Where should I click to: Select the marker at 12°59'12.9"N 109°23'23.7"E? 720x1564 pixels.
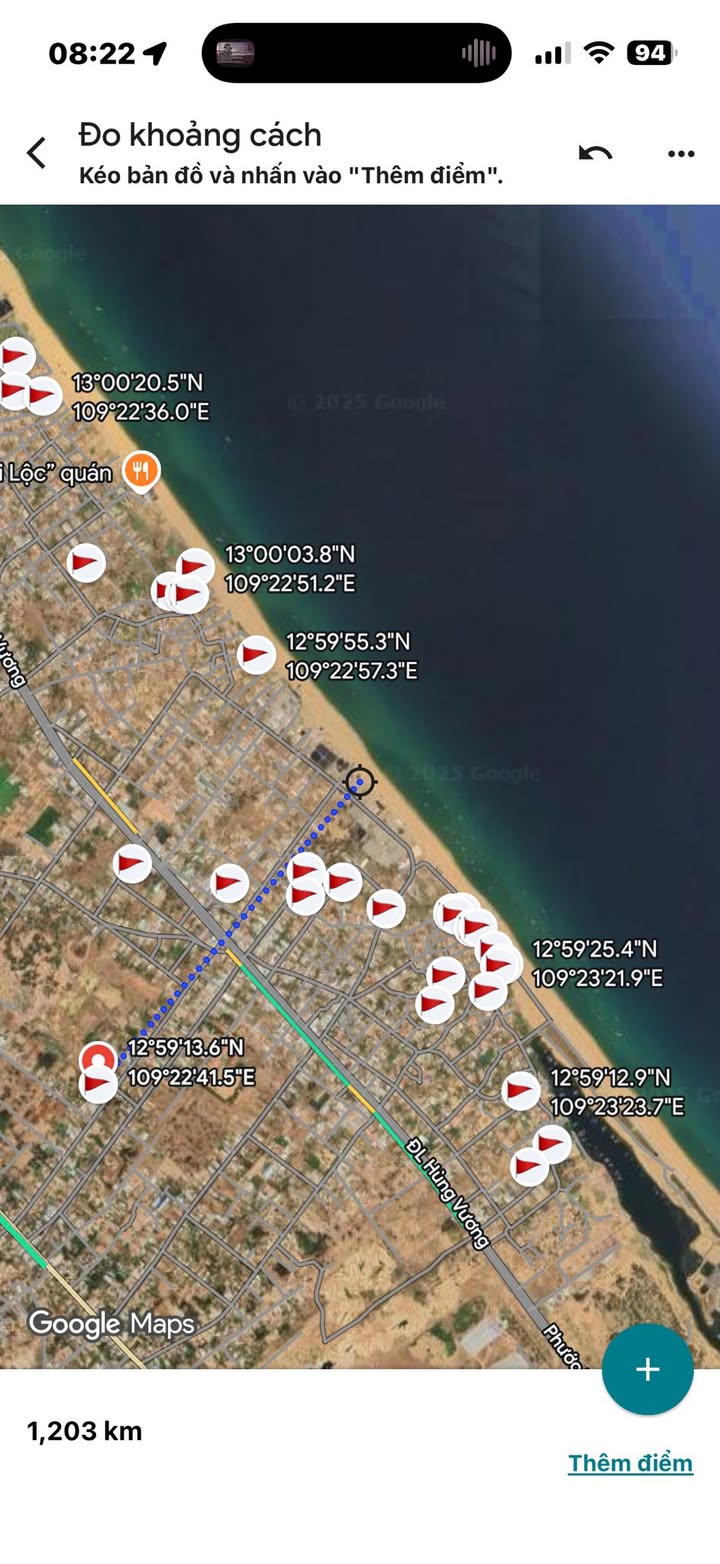(x=521, y=1090)
